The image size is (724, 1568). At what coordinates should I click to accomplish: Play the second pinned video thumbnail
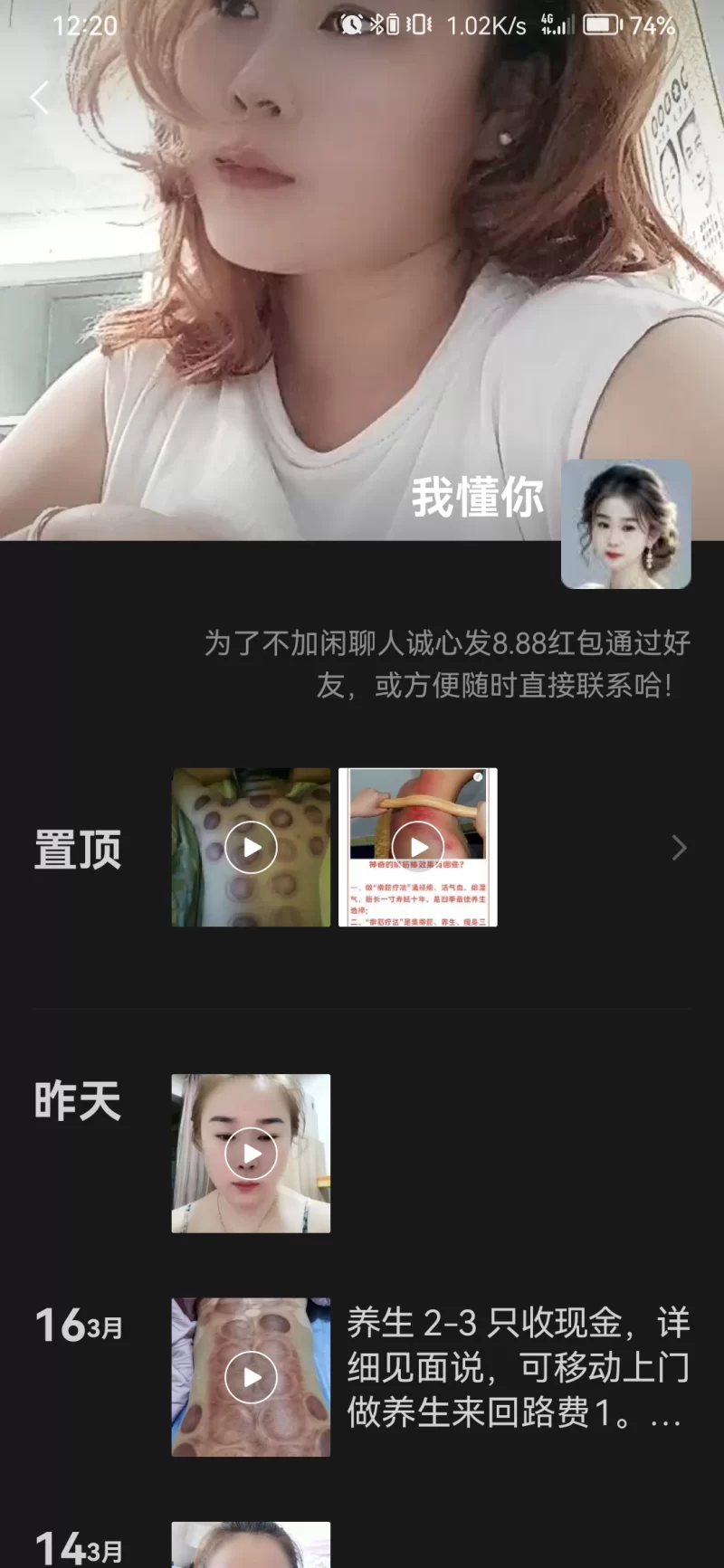417,847
